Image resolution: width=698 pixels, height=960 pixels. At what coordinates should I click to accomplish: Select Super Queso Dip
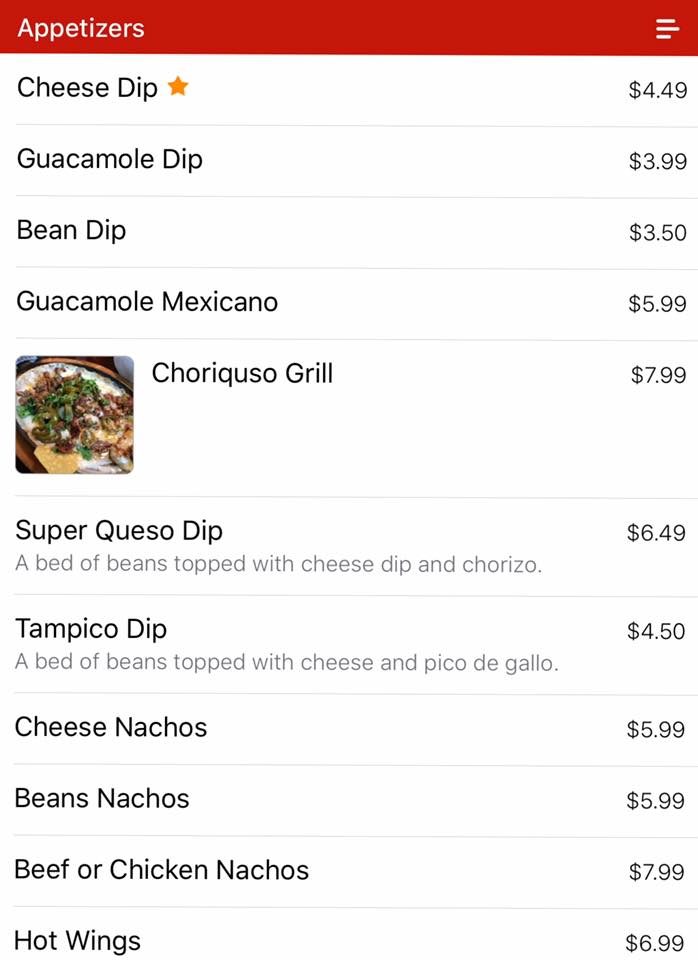pyautogui.click(x=119, y=531)
